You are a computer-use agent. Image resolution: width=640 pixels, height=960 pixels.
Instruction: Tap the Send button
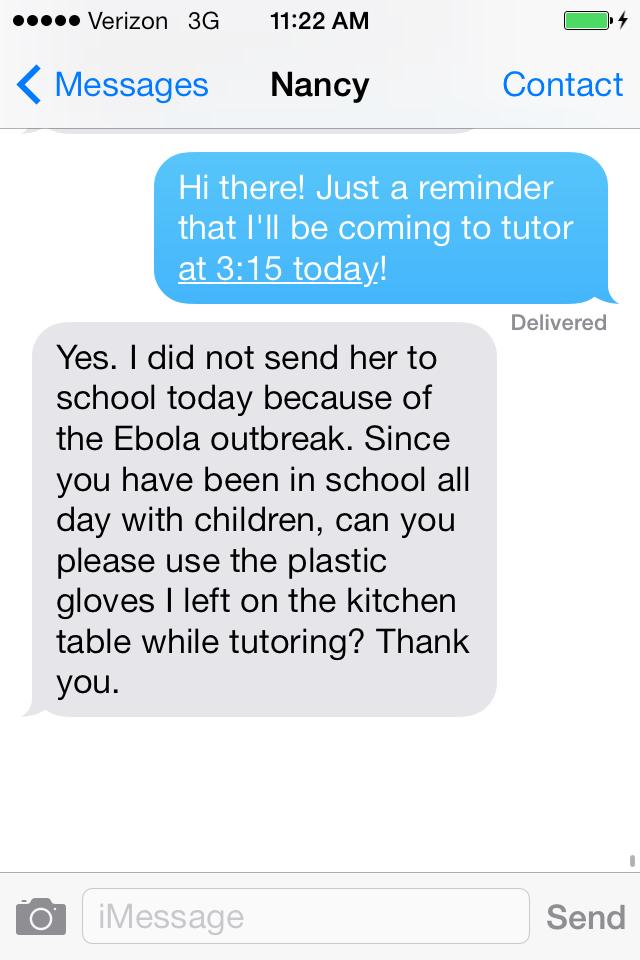[x=585, y=916]
